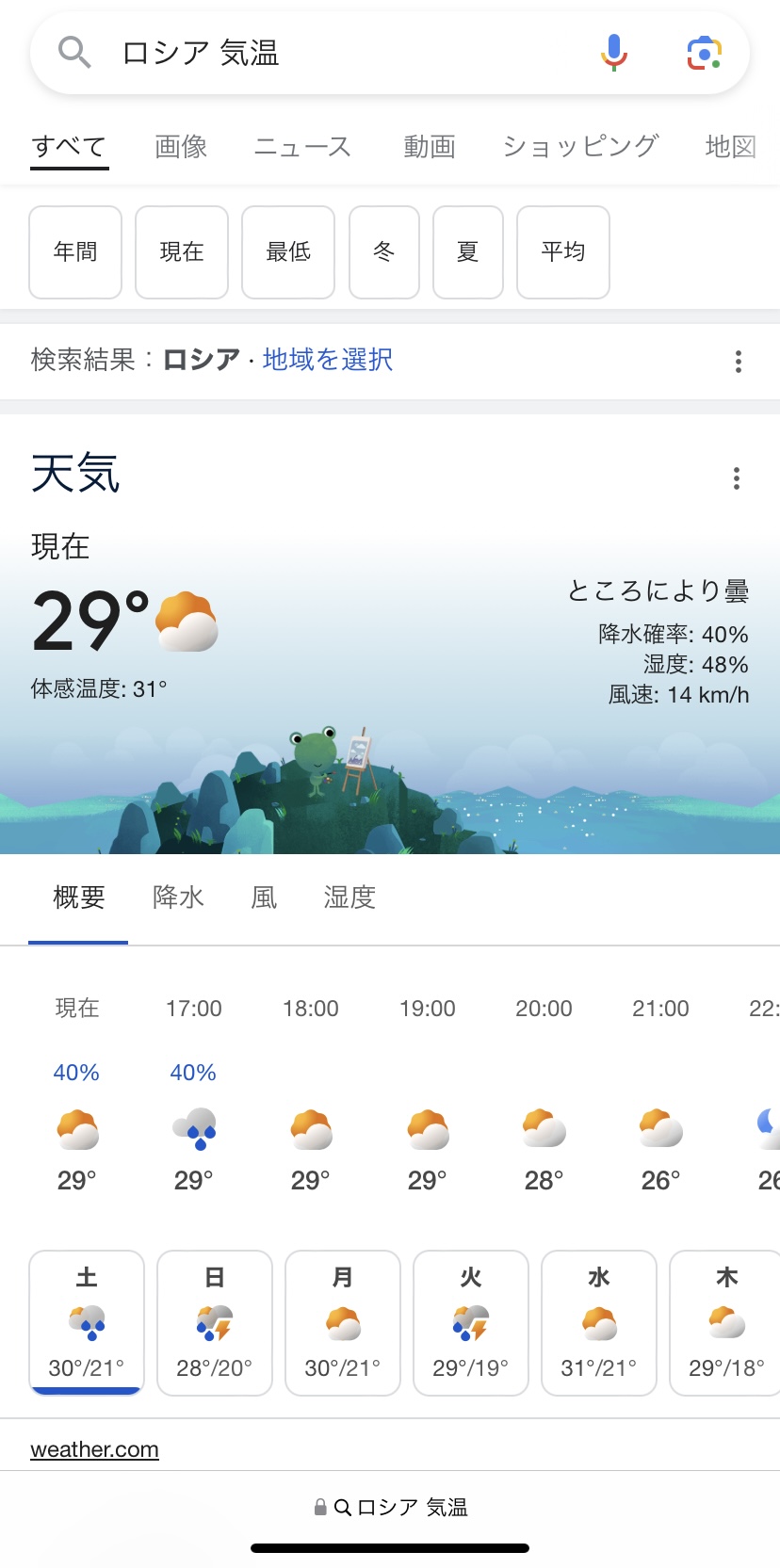Switch to the 画像 tab
780x1568 pixels.
pyautogui.click(x=181, y=146)
